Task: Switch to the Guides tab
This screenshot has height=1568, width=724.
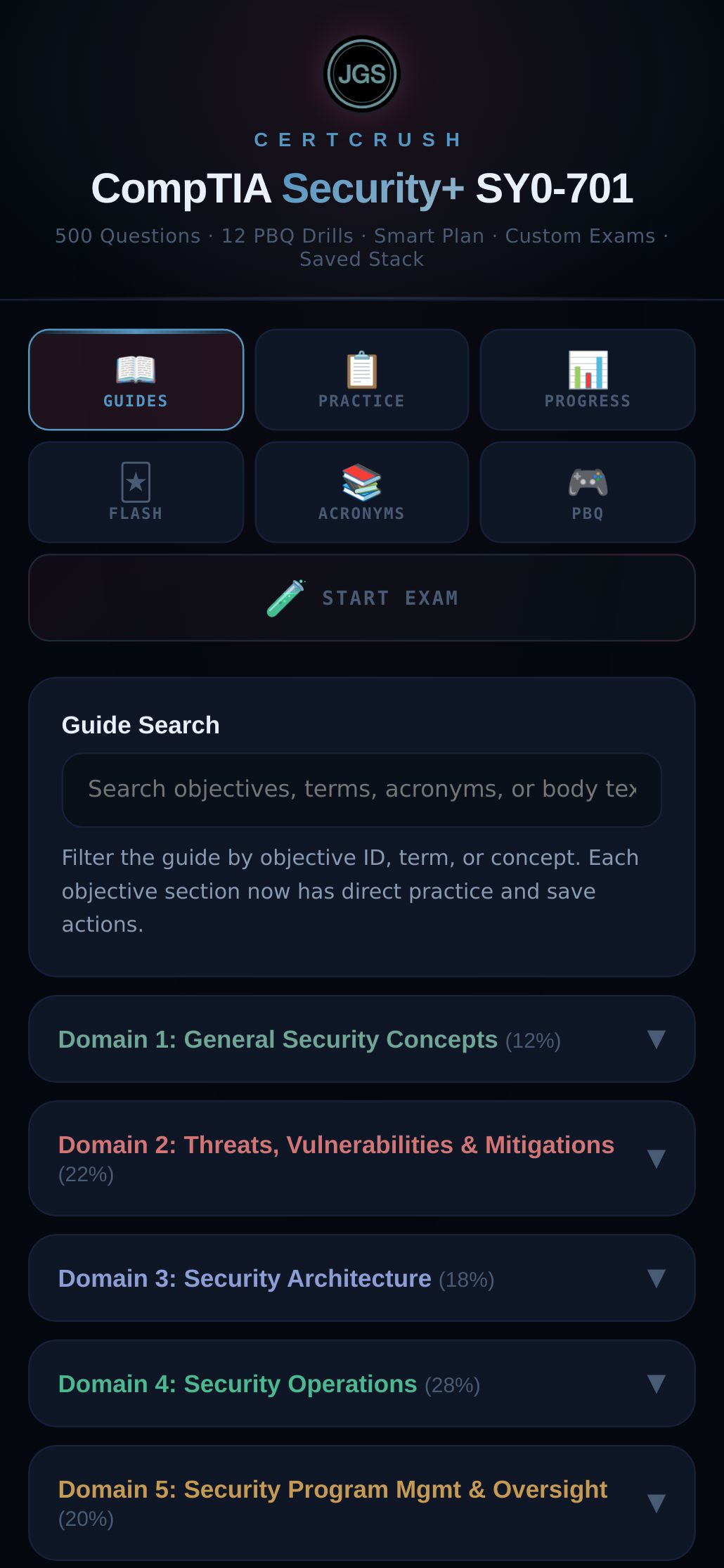Action: (x=136, y=380)
